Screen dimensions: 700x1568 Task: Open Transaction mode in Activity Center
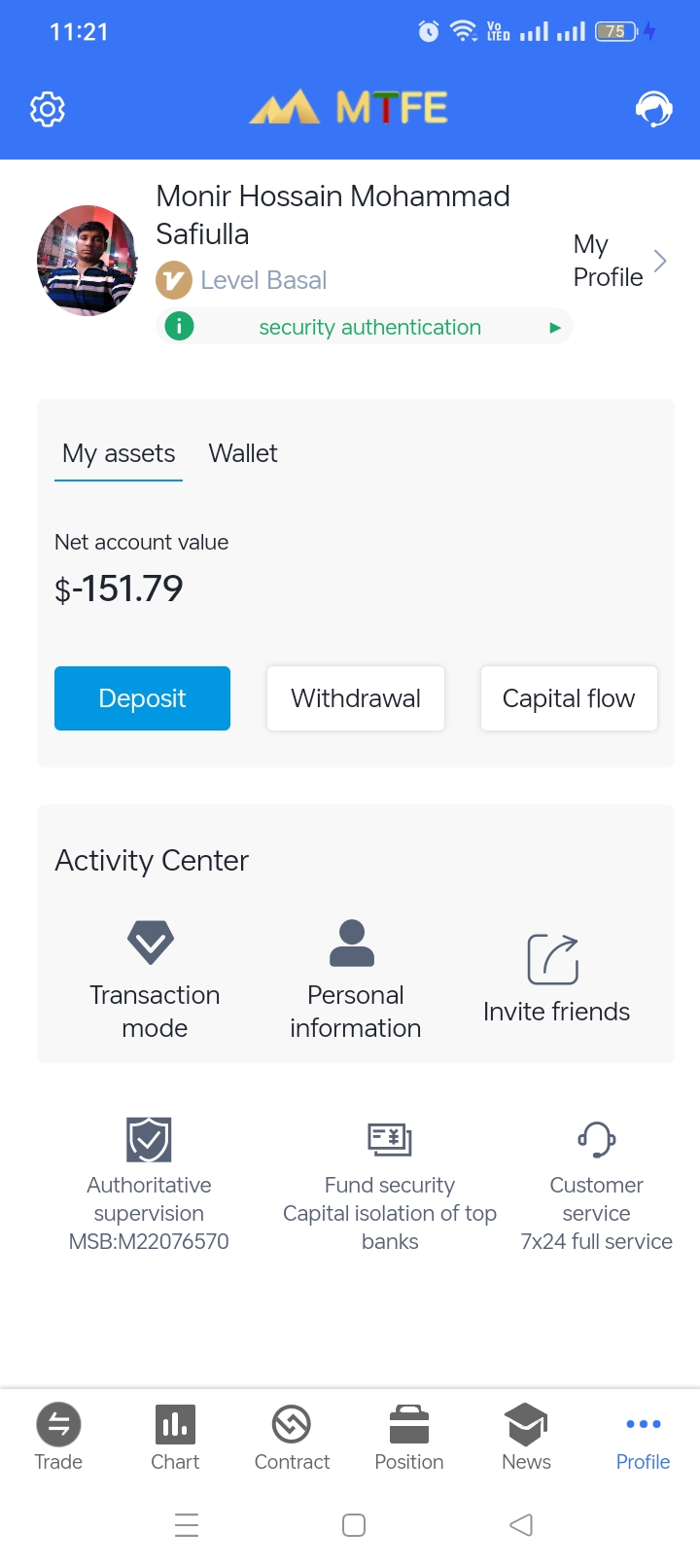click(155, 980)
